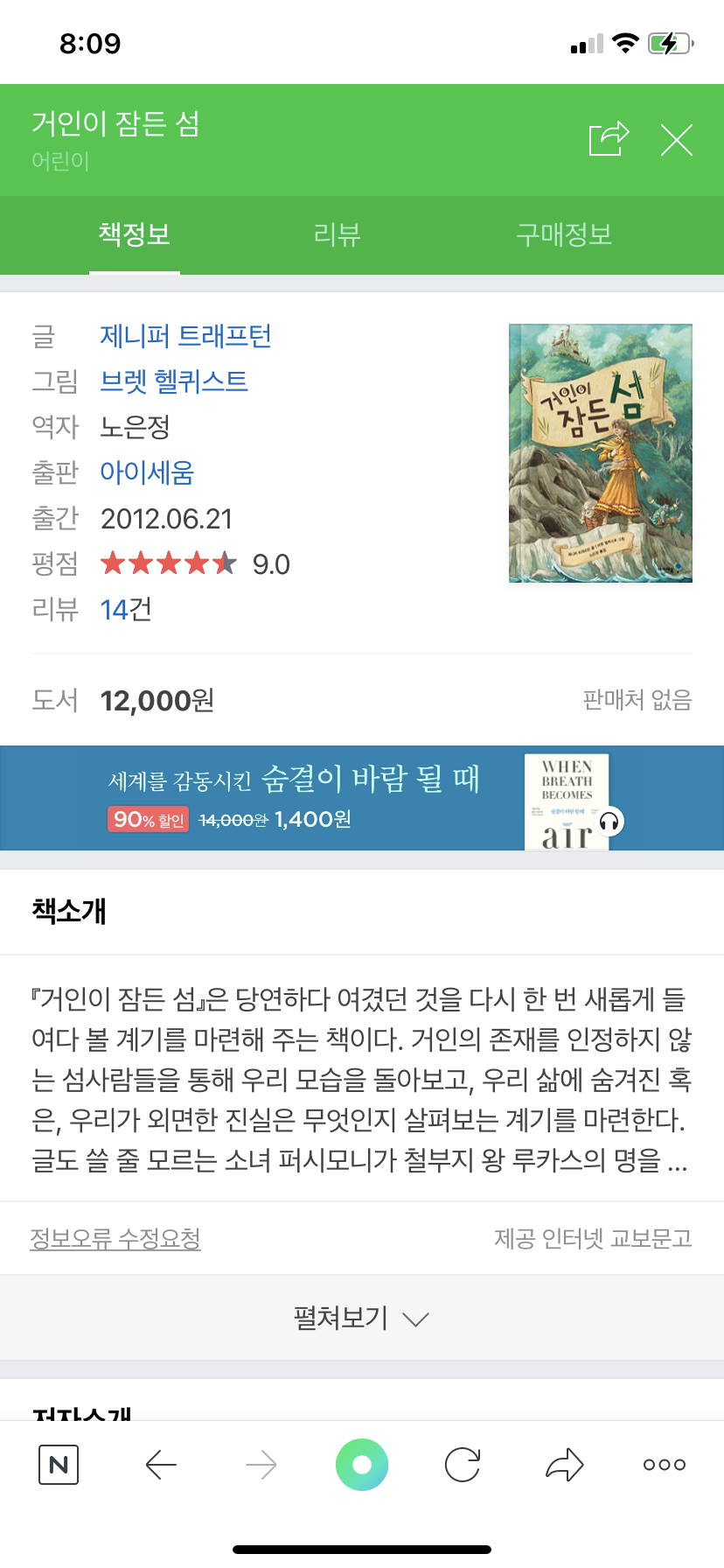724x1568 pixels.
Task: Select the 책정보 tab
Action: (x=135, y=234)
